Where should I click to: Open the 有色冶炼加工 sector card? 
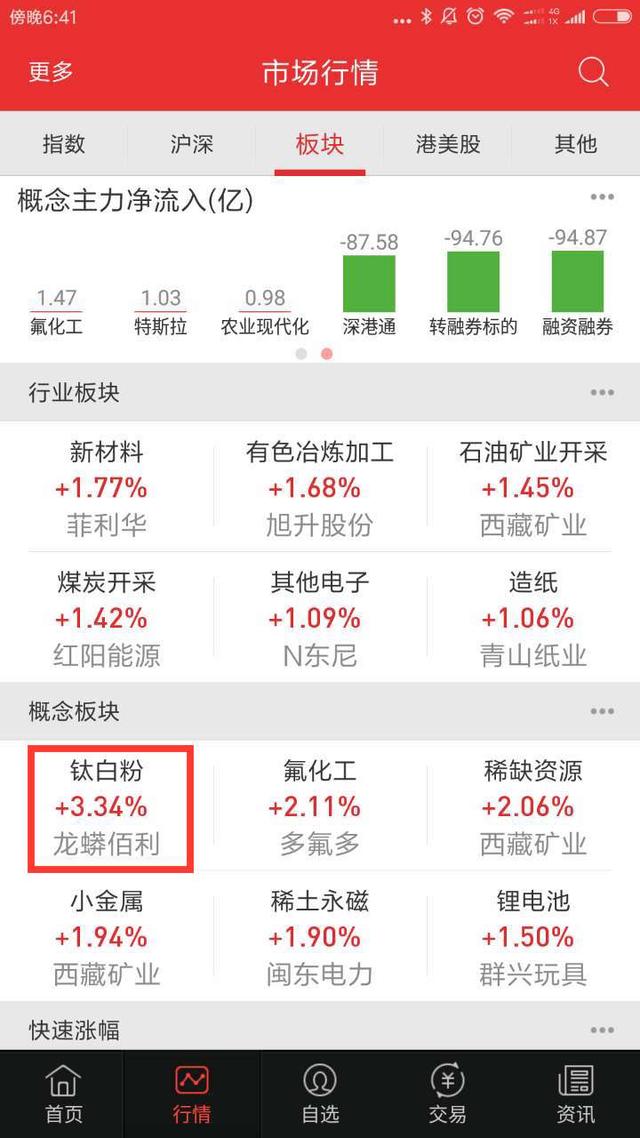320,488
